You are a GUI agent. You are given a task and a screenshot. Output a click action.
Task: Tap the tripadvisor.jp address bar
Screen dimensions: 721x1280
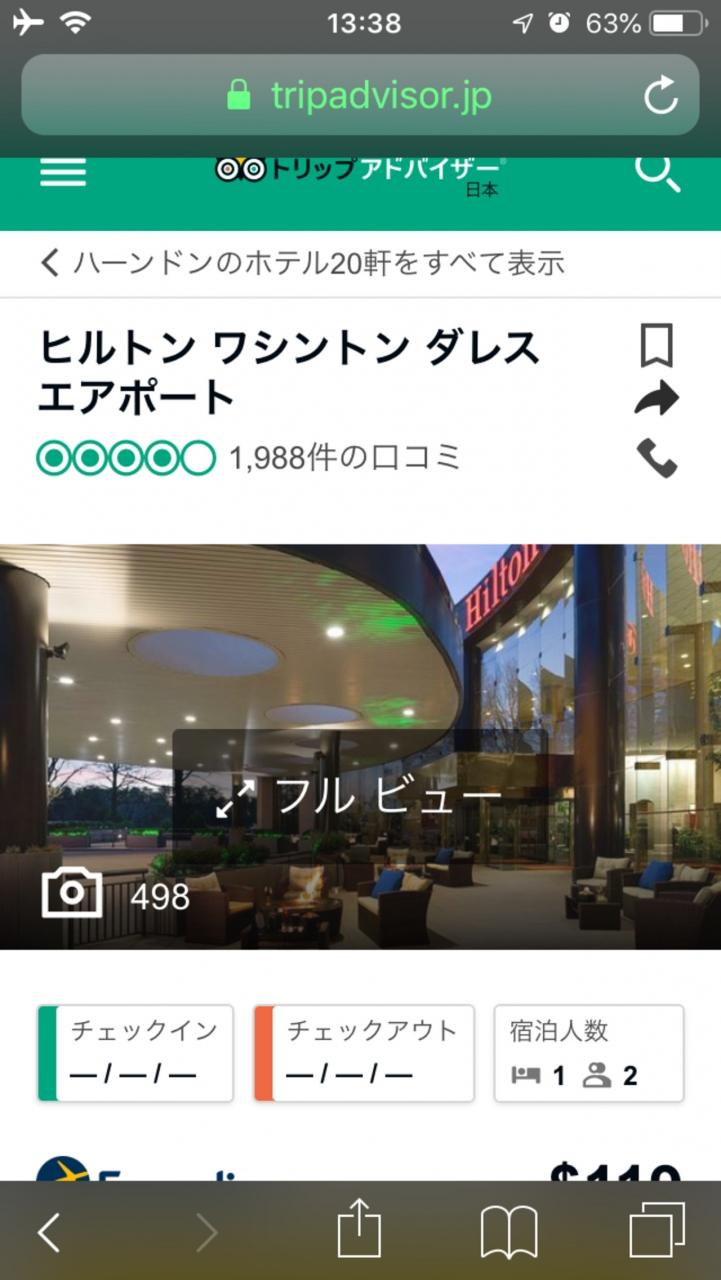360,96
